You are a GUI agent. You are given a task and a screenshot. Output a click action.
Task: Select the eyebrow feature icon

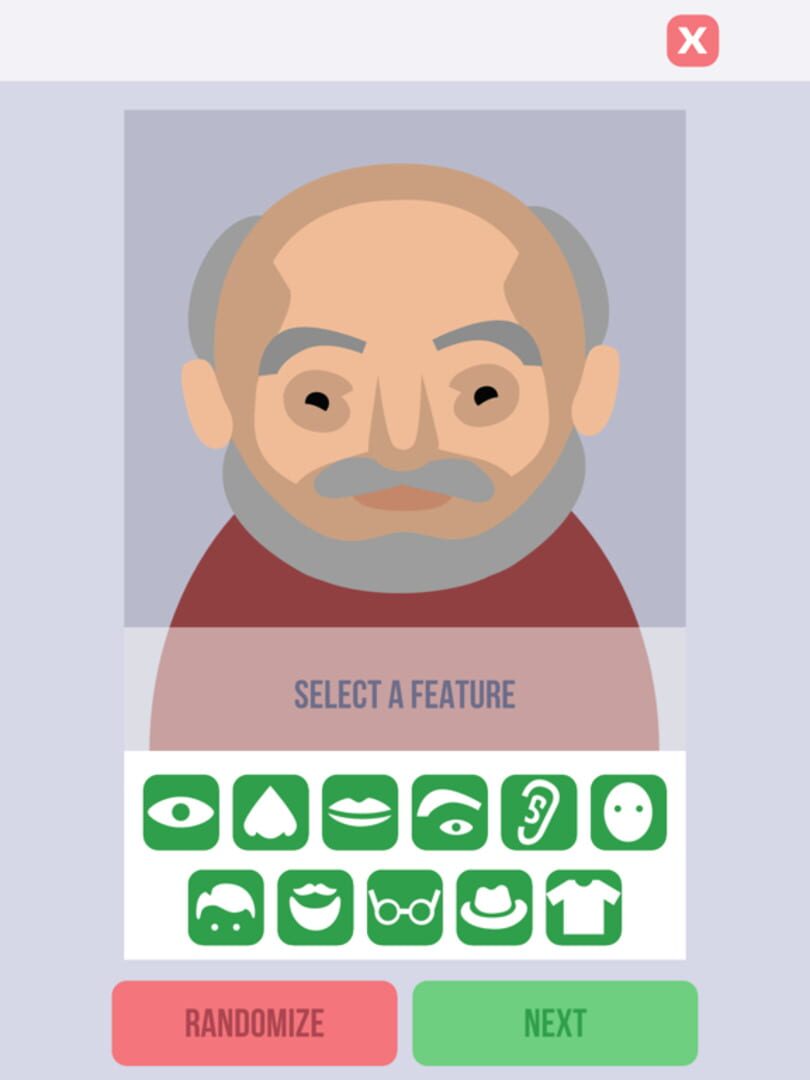pos(449,812)
